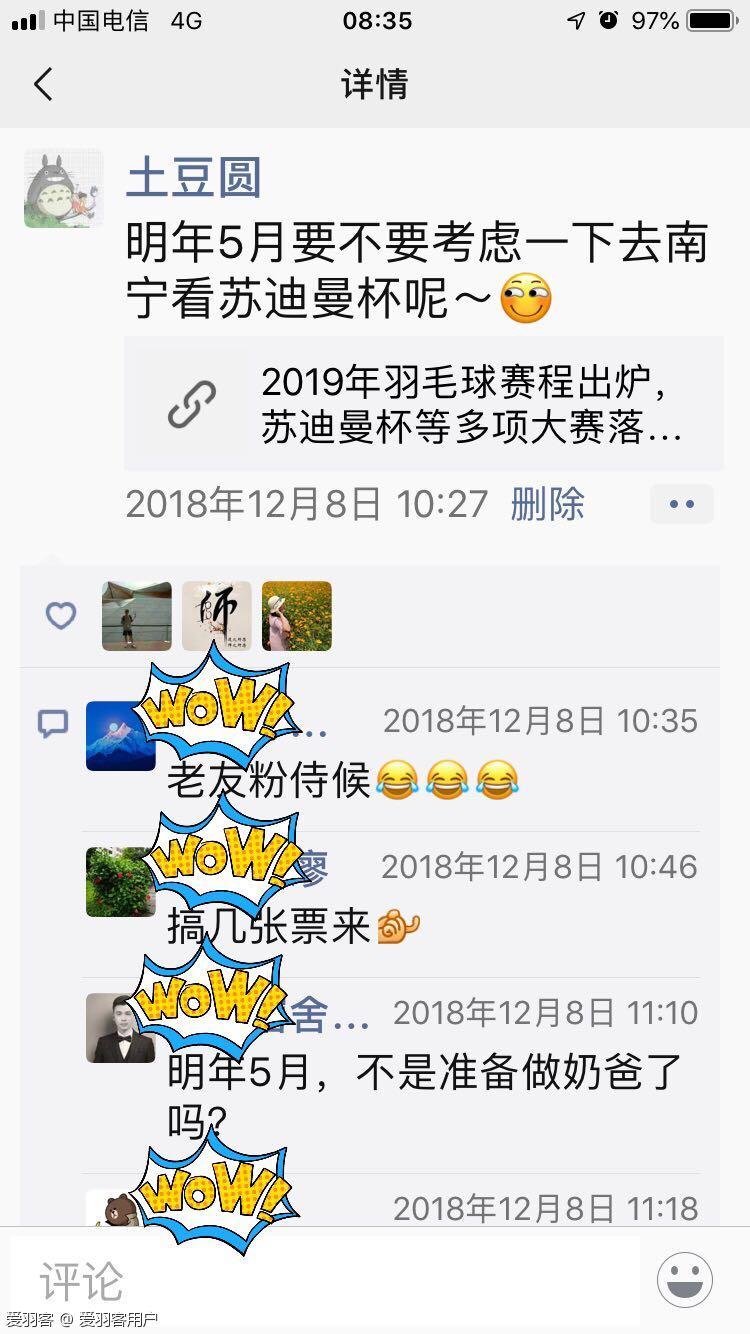The image size is (750, 1334).
Task: View the first liker's avatar profile
Action: tap(137, 616)
